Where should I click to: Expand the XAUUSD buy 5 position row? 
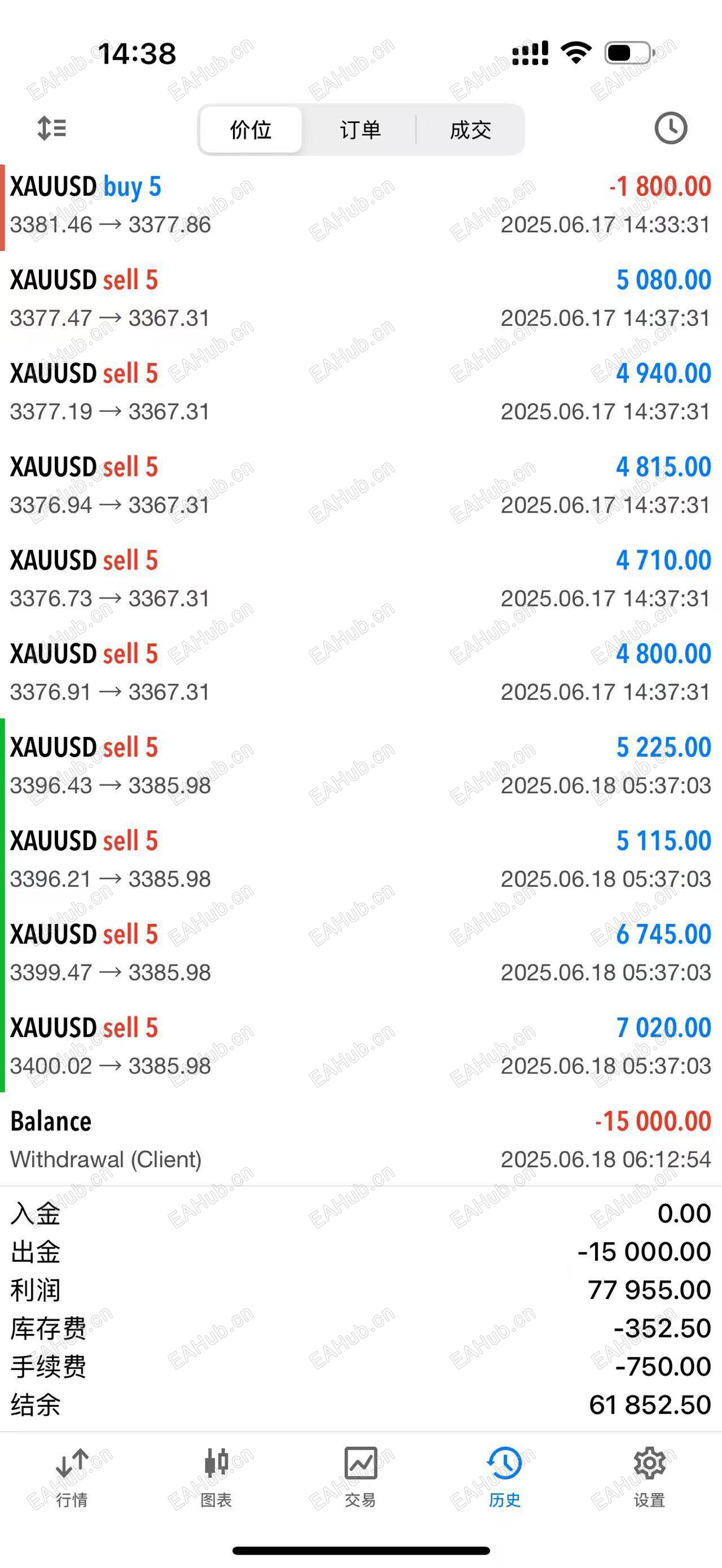pos(360,205)
